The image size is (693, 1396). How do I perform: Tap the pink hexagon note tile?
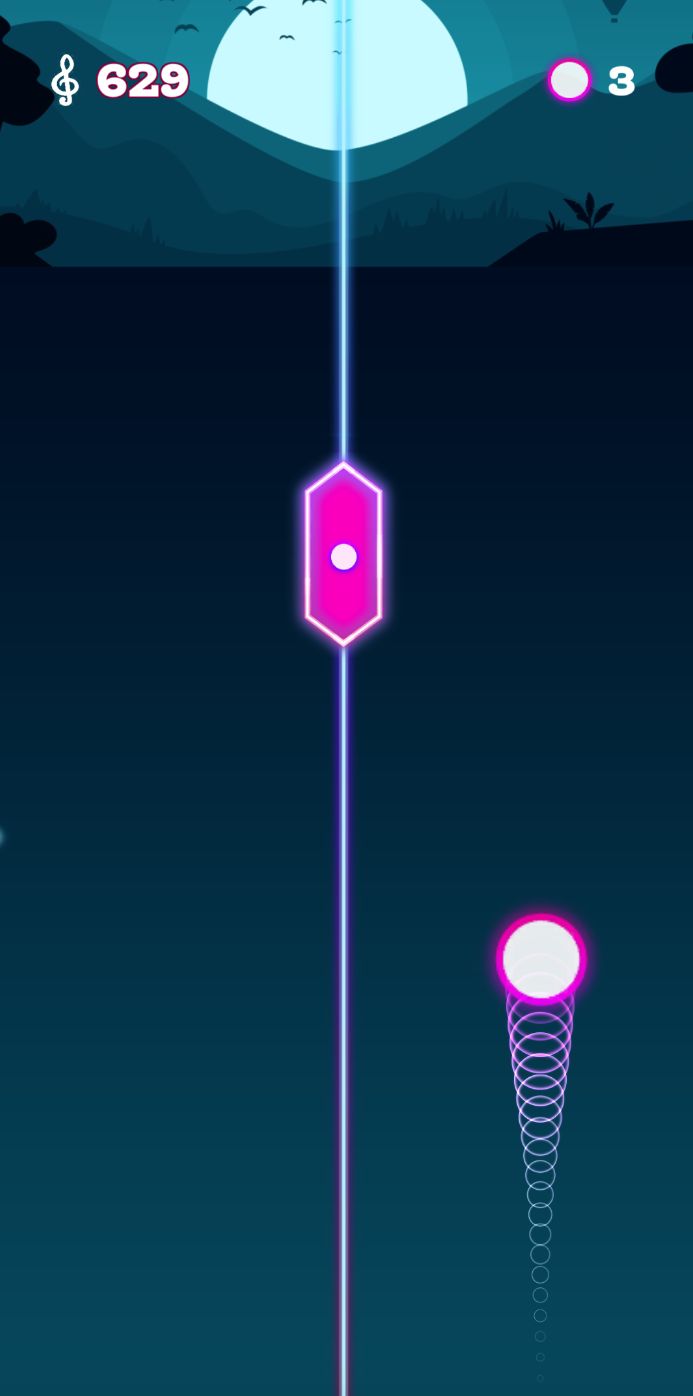343,555
